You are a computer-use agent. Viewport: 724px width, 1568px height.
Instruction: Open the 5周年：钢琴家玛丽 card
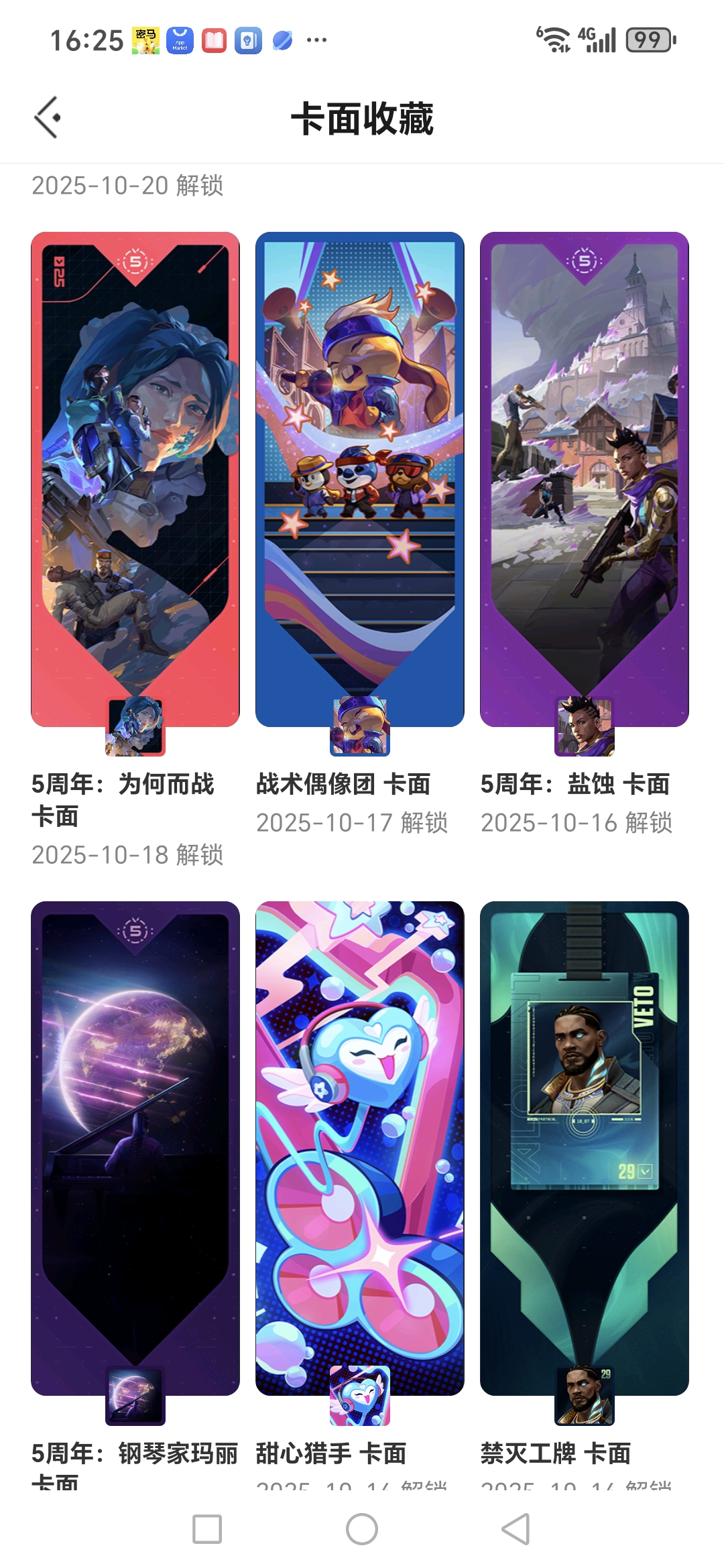click(135, 1149)
